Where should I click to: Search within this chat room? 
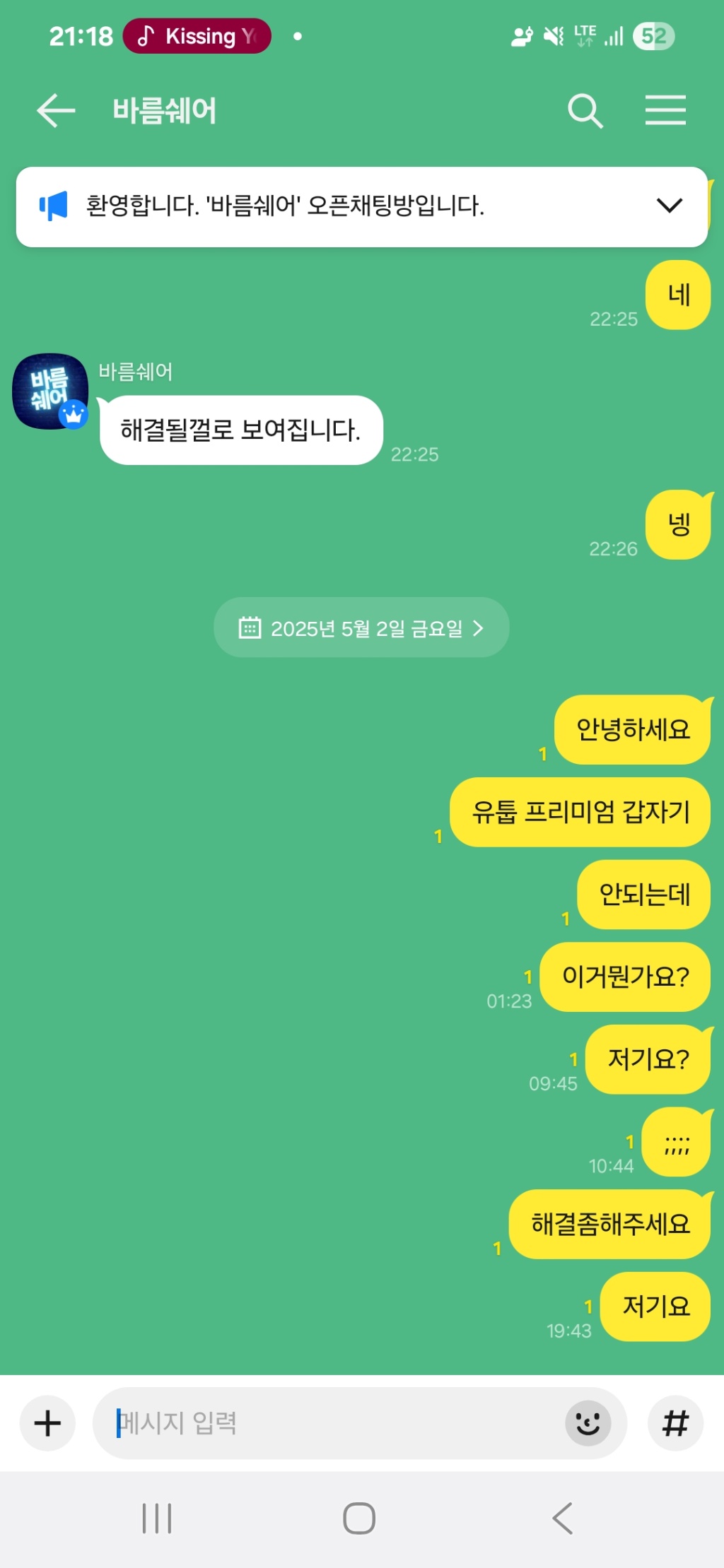tap(585, 111)
